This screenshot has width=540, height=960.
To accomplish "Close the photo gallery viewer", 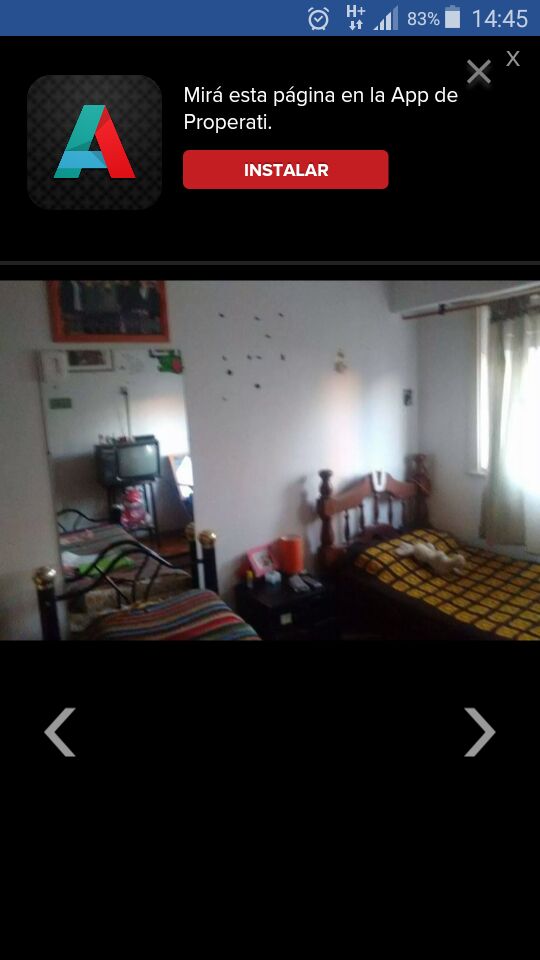I will point(479,72).
